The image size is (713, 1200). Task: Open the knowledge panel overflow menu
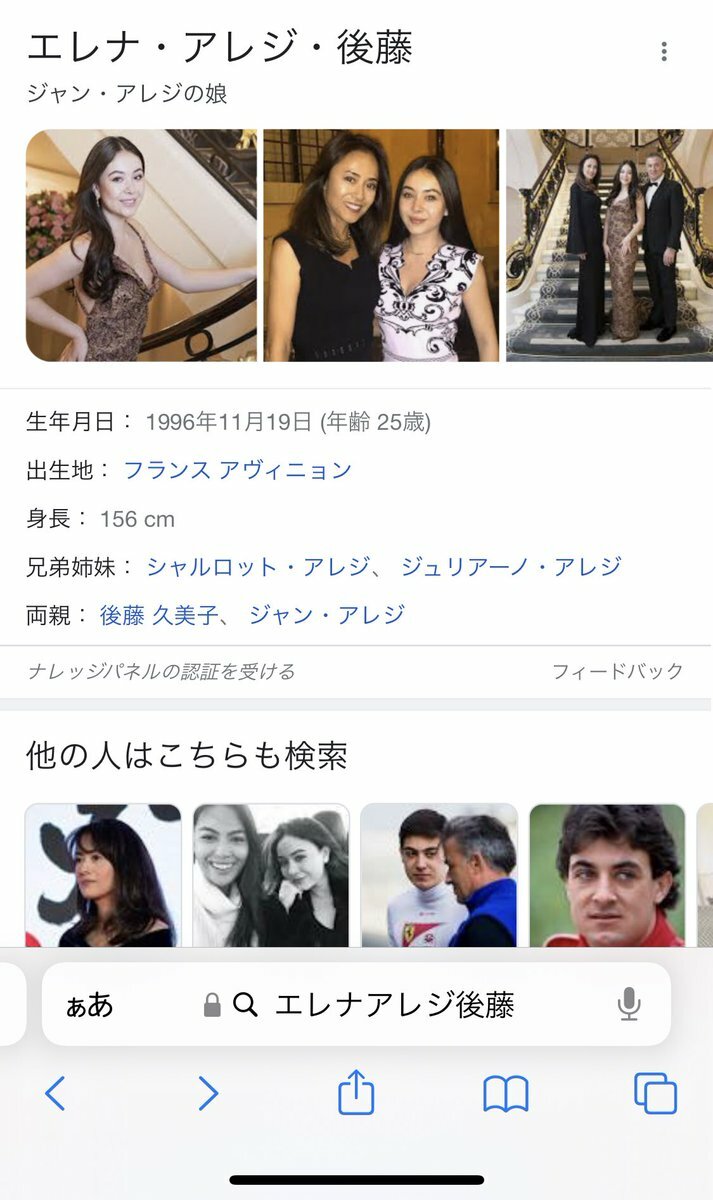pyautogui.click(x=663, y=52)
